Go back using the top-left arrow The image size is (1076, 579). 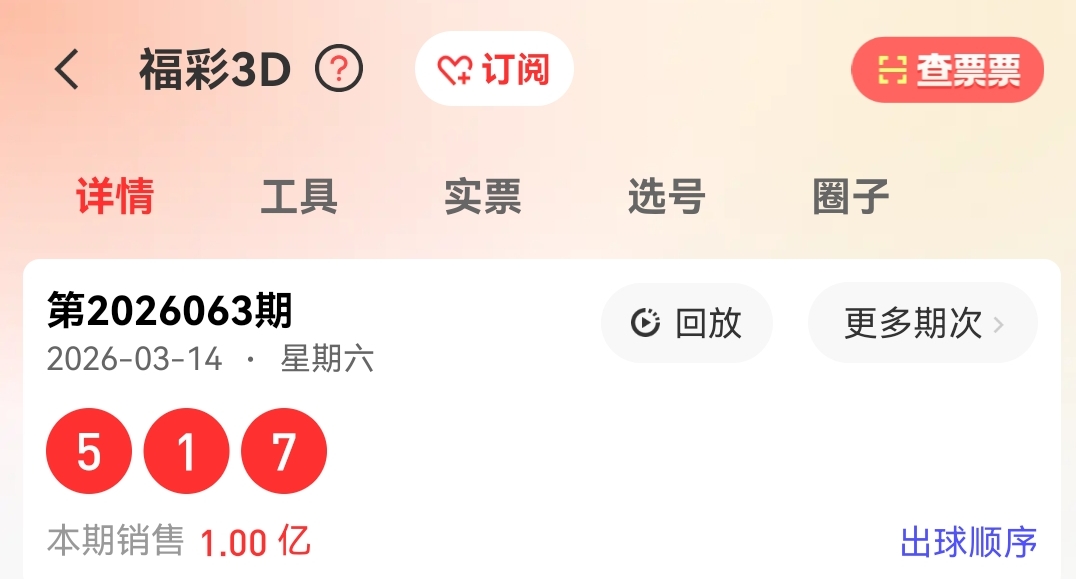point(67,70)
